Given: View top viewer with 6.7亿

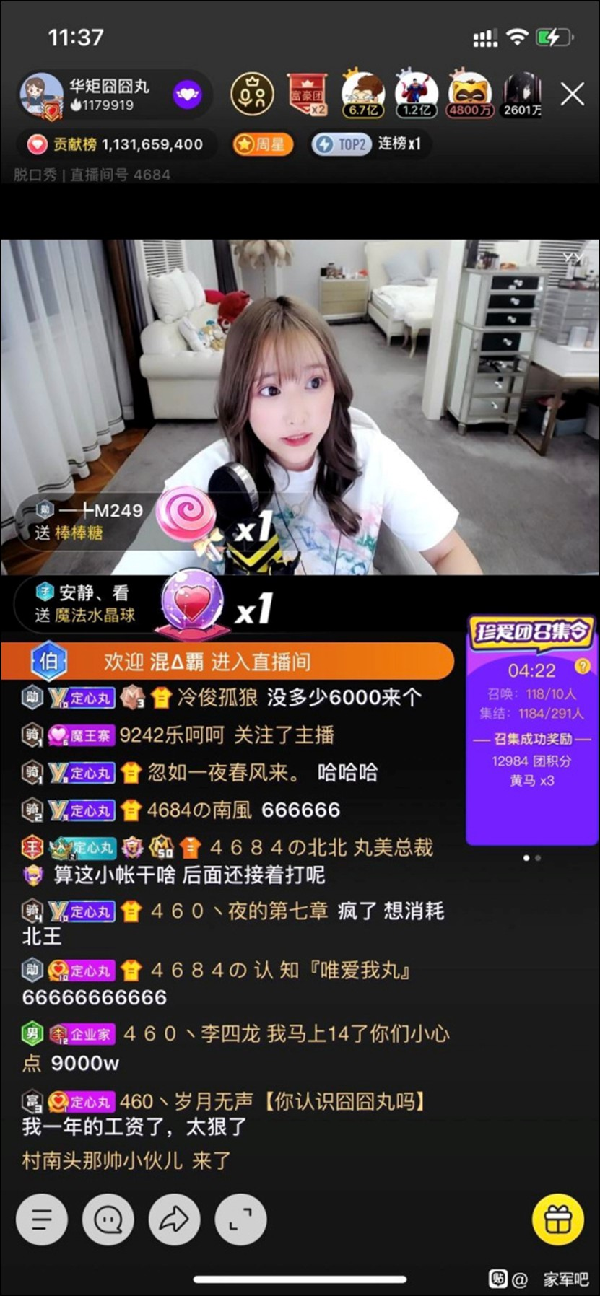Looking at the screenshot, I should [x=363, y=94].
